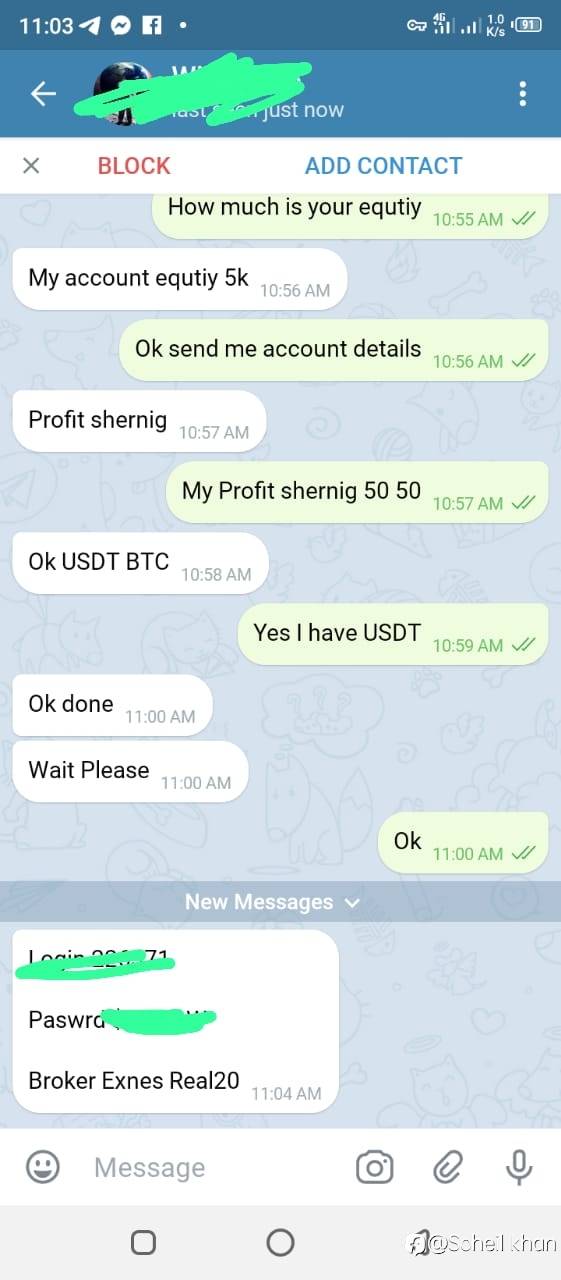This screenshot has height=1280, width=561.
Task: Dismiss the block and add contact bar
Action: 31,165
